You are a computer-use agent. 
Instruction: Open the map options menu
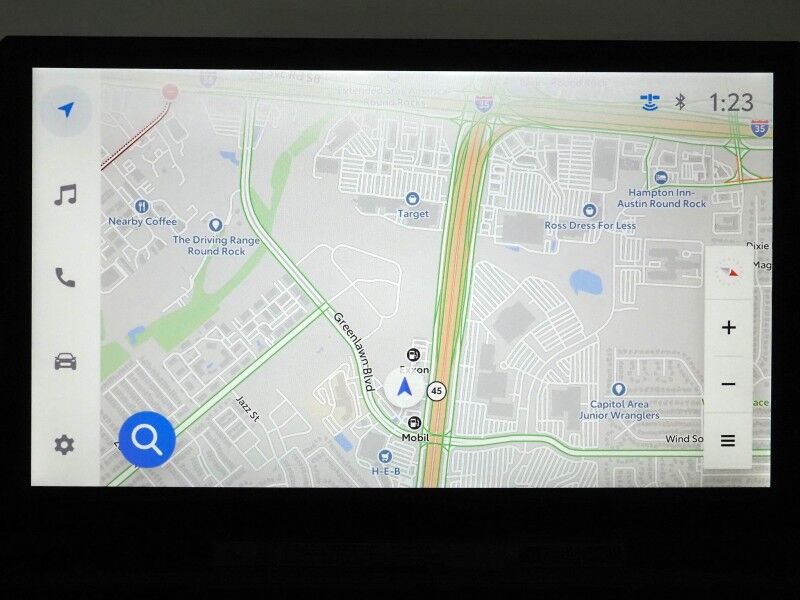(728, 441)
